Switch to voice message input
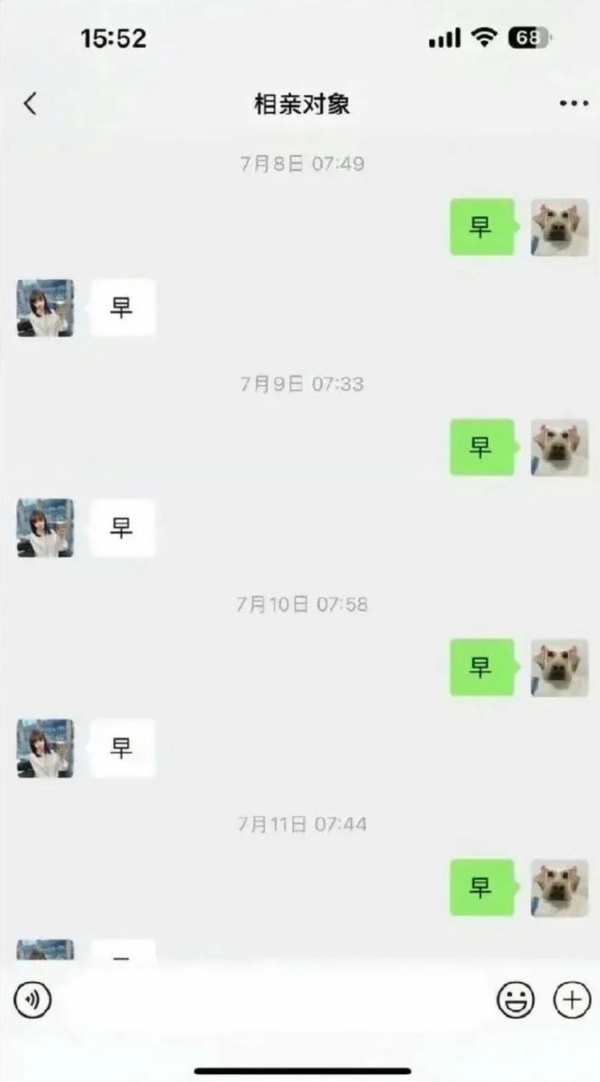This screenshot has width=600, height=1082. click(32, 999)
